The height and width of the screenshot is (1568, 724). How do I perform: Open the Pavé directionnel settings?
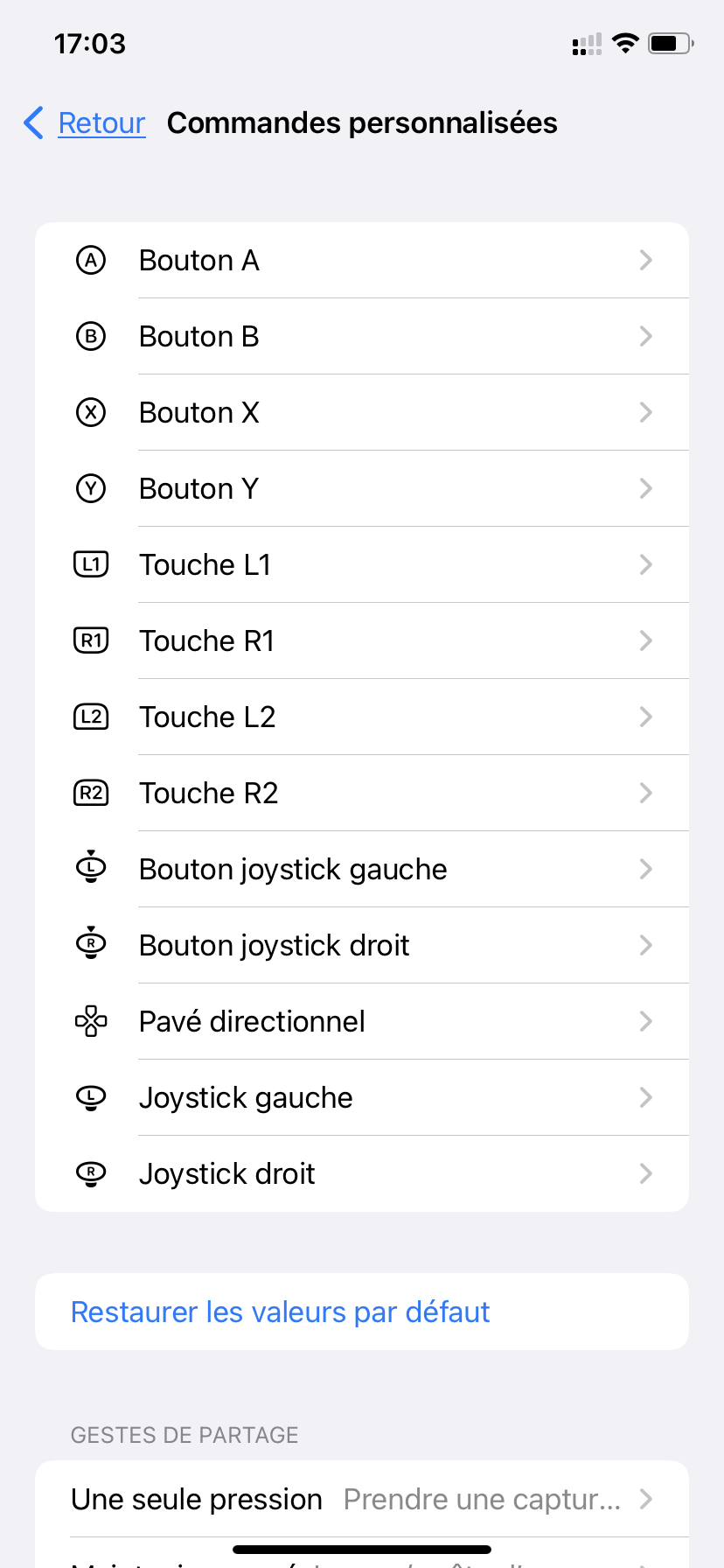click(x=362, y=1022)
